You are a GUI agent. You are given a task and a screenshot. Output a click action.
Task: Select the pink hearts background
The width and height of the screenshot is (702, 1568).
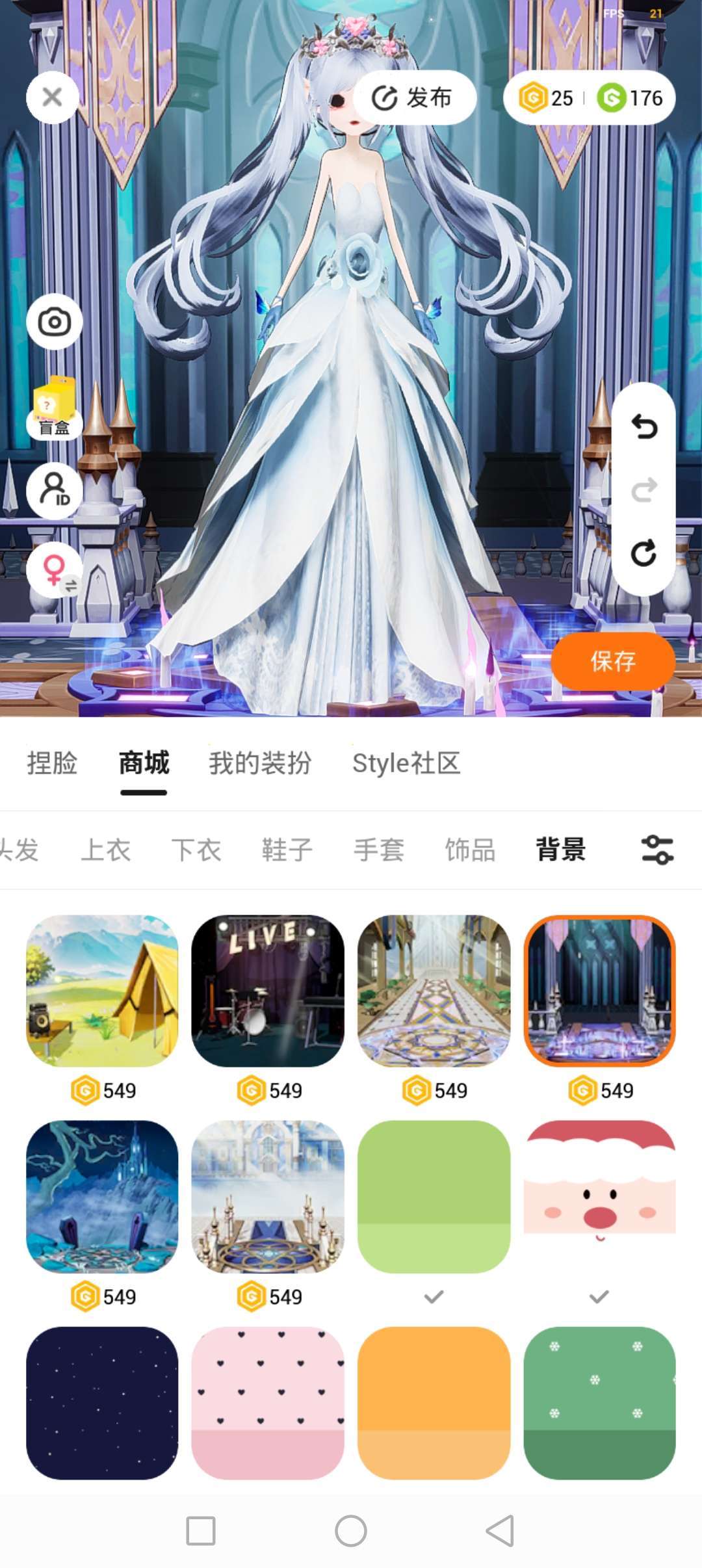click(x=268, y=1402)
